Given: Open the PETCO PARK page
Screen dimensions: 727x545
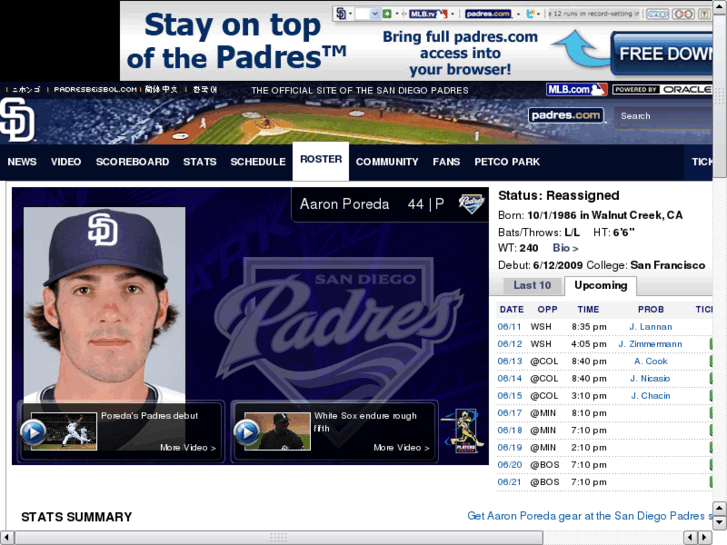Looking at the screenshot, I should pyautogui.click(x=507, y=161).
